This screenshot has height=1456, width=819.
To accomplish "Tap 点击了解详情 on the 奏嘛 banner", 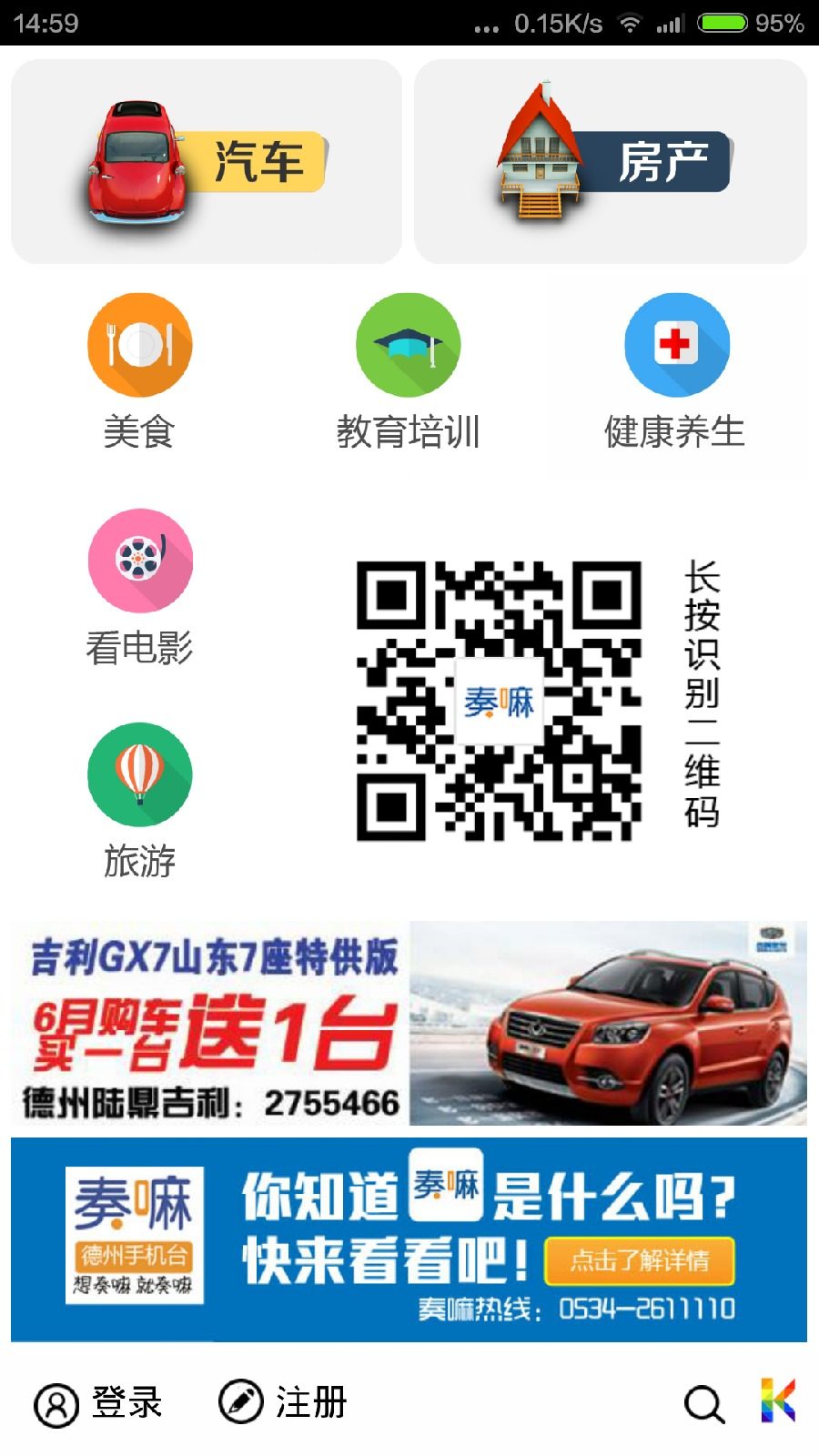I will tap(639, 1260).
